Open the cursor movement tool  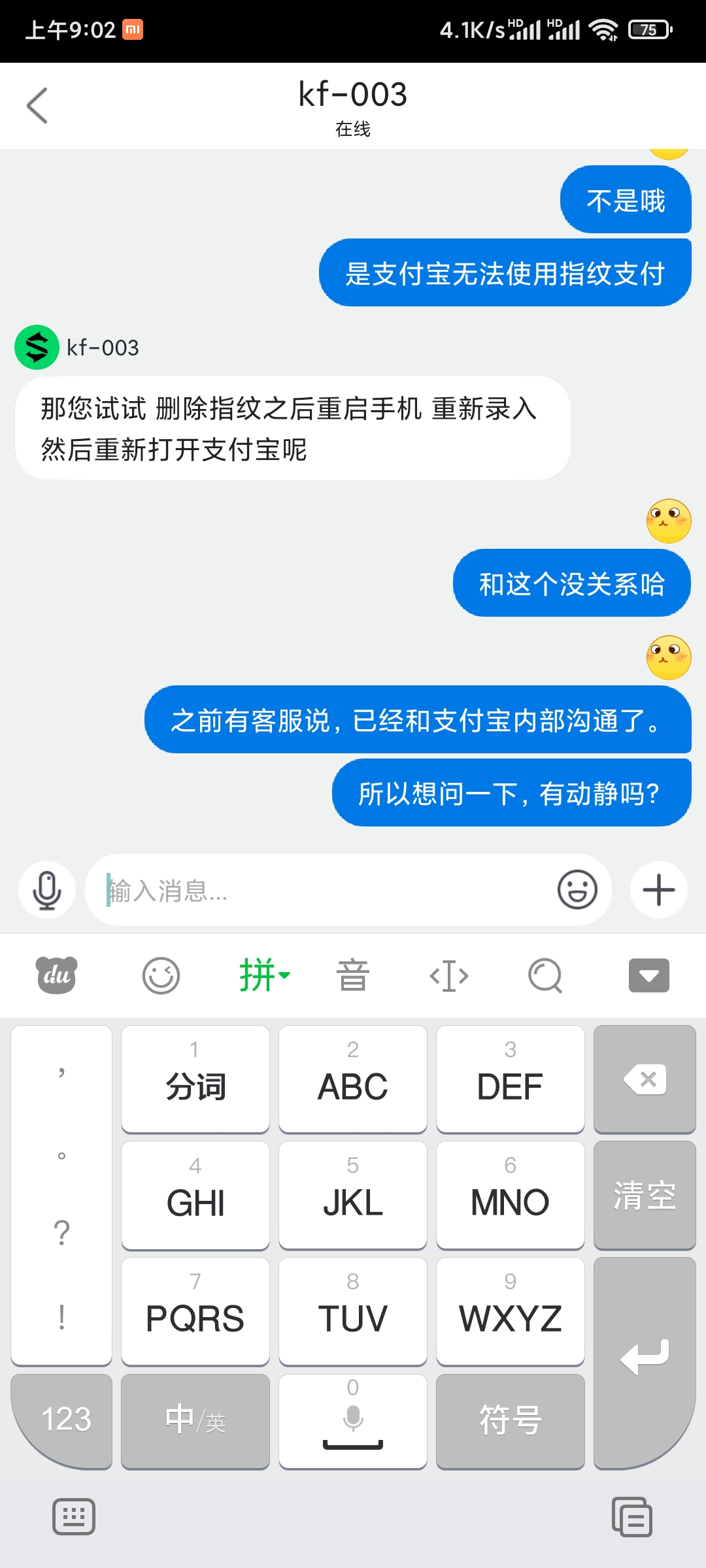[449, 975]
